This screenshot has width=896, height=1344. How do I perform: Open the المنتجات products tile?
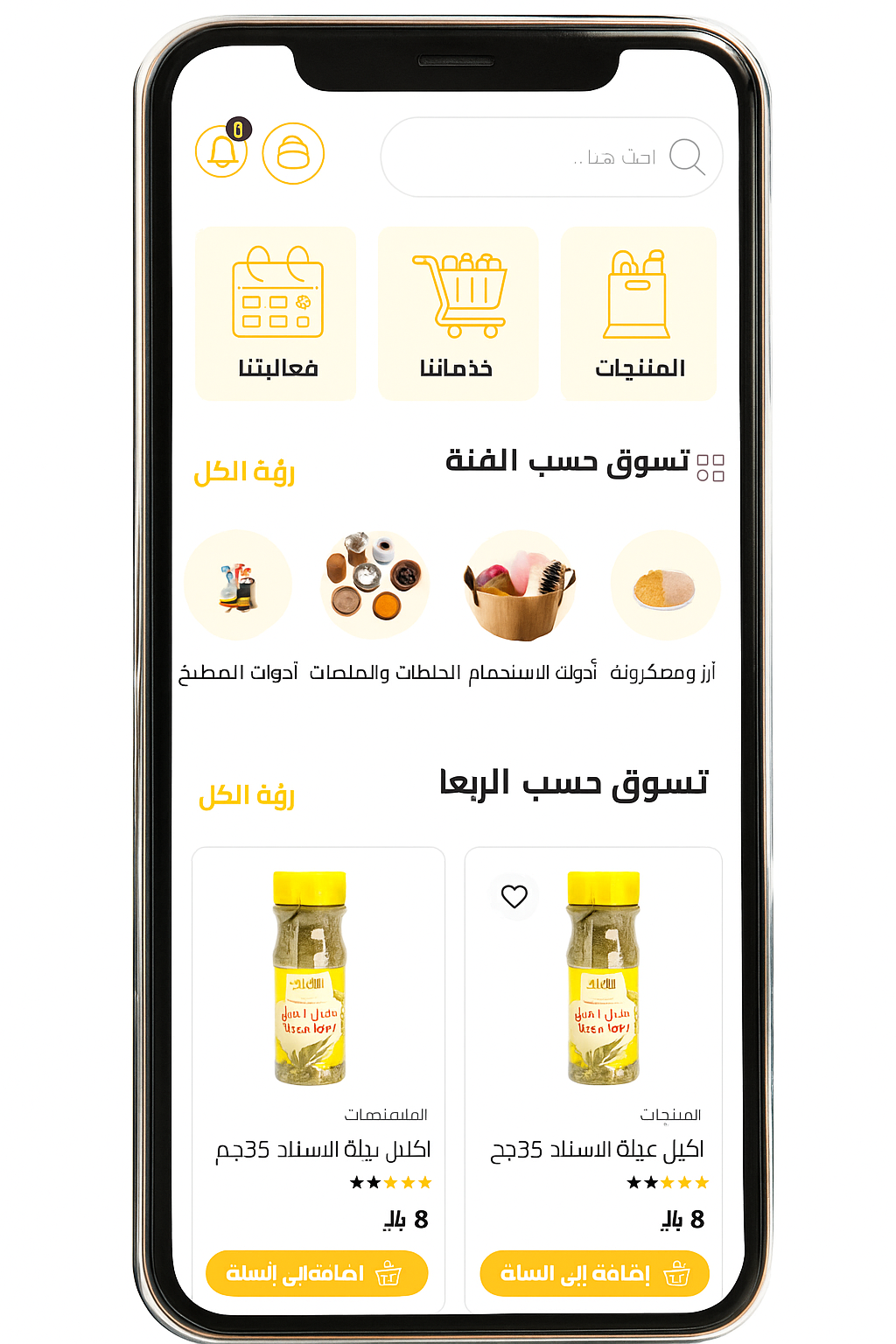(639, 313)
